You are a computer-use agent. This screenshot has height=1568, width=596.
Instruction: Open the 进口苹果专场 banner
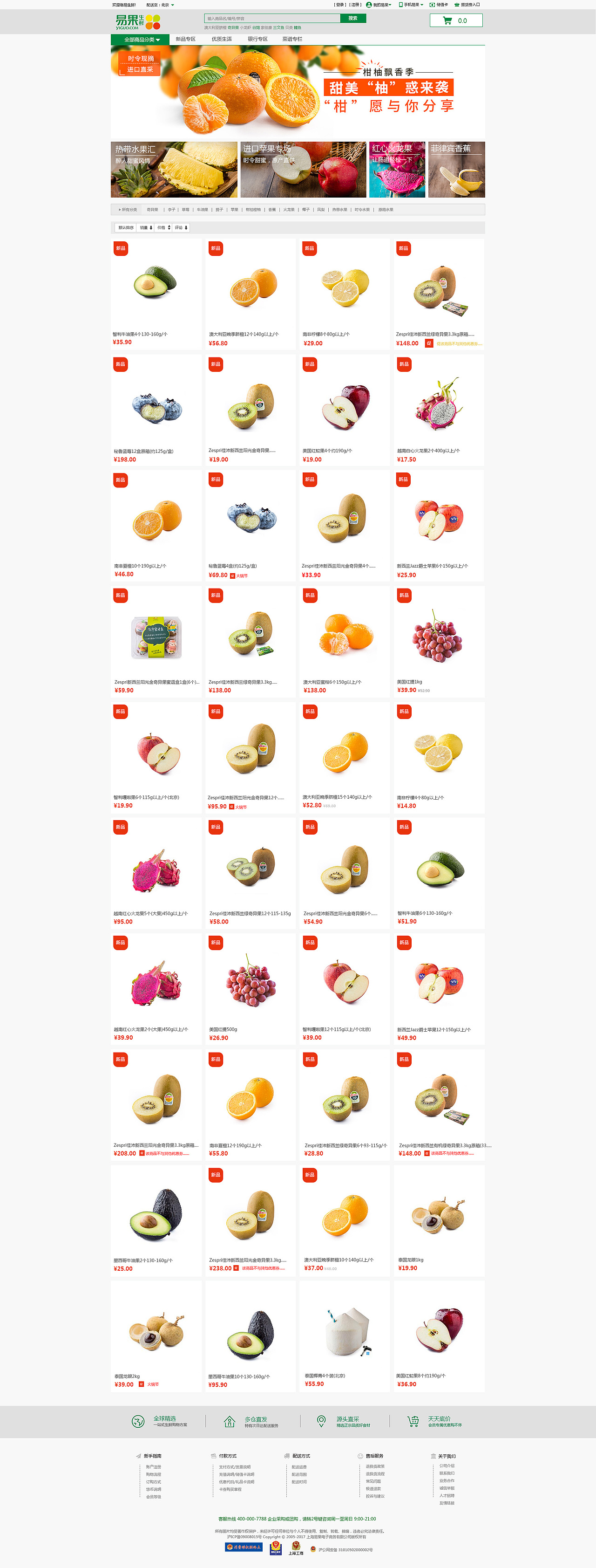click(x=303, y=170)
